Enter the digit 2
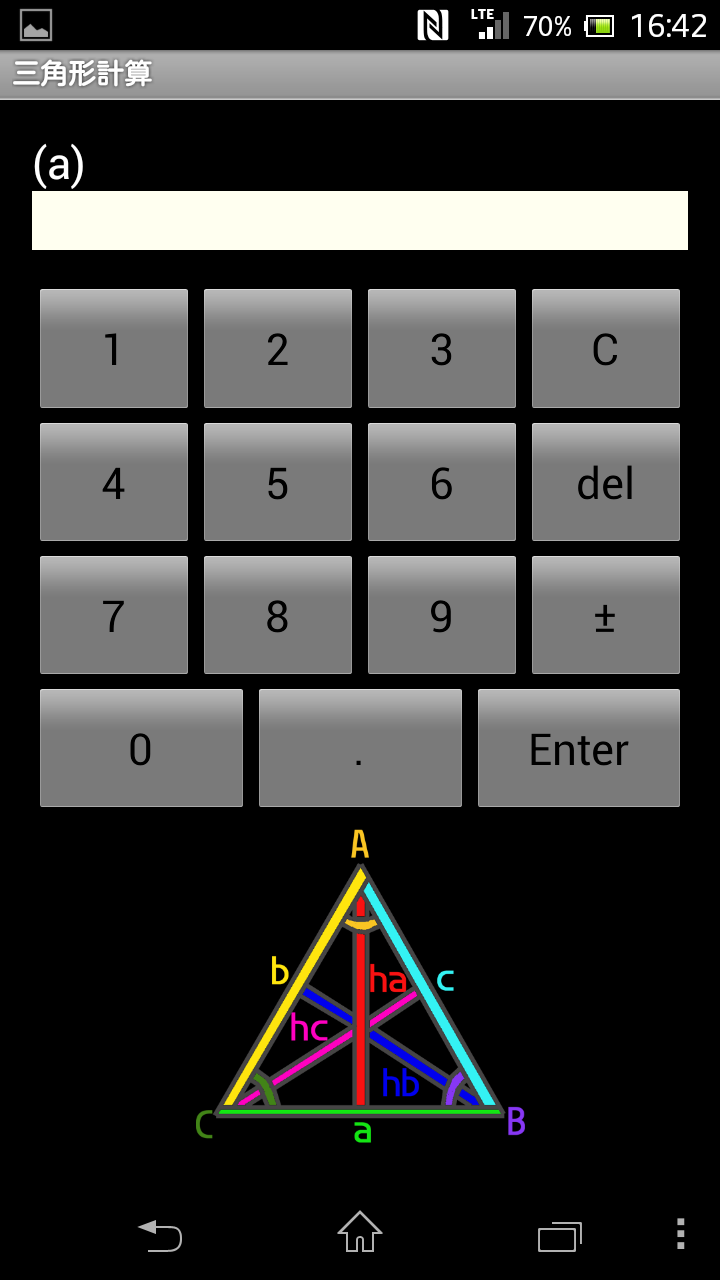This screenshot has width=720, height=1280. (278, 348)
